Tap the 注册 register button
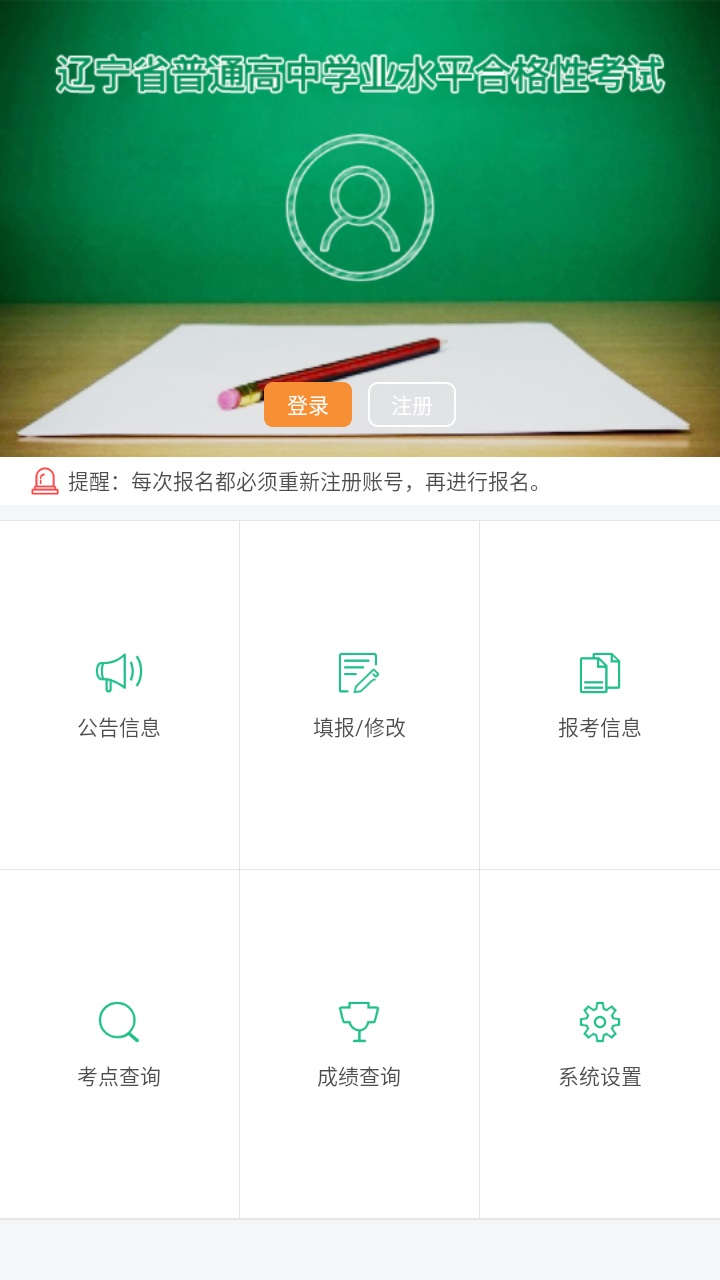 click(x=412, y=405)
